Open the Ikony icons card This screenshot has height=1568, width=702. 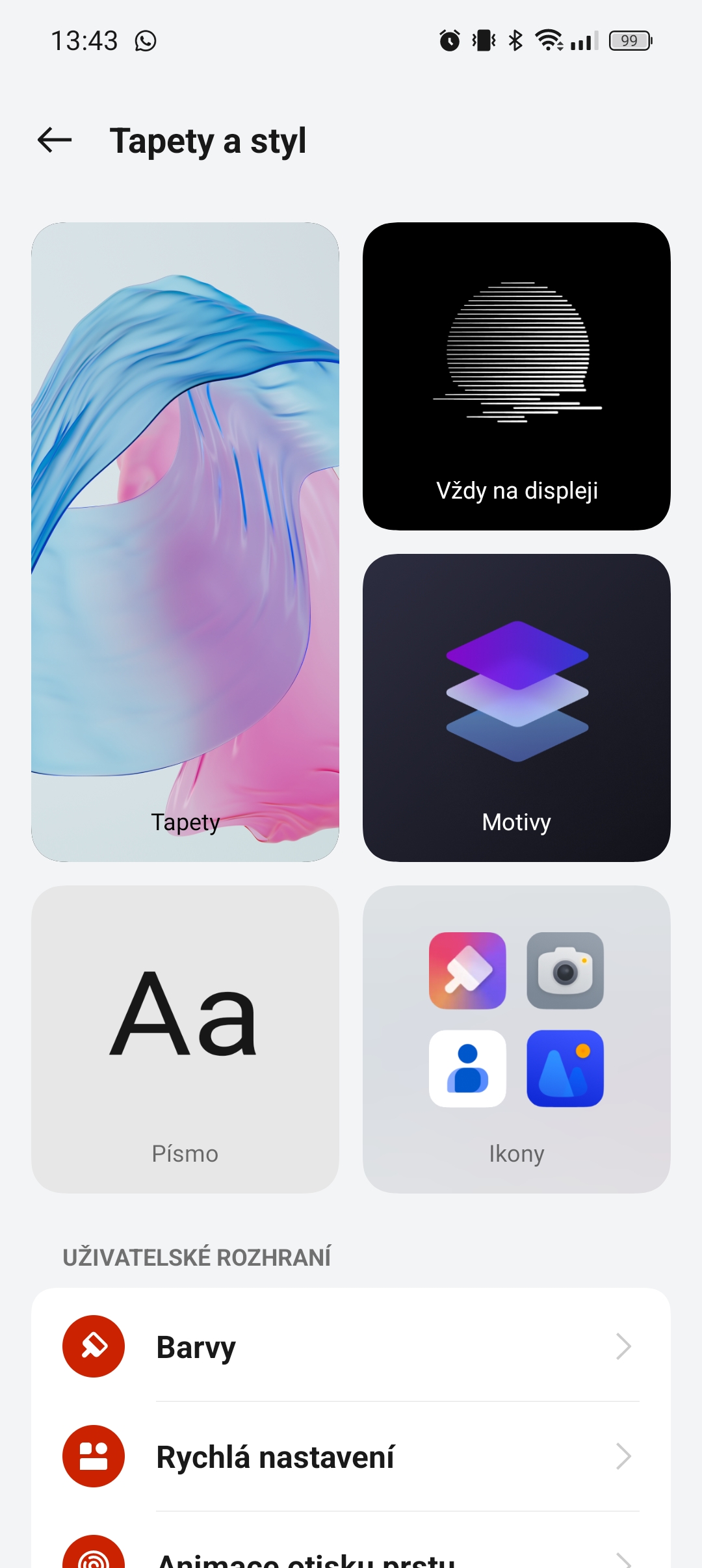pyautogui.click(x=517, y=1039)
